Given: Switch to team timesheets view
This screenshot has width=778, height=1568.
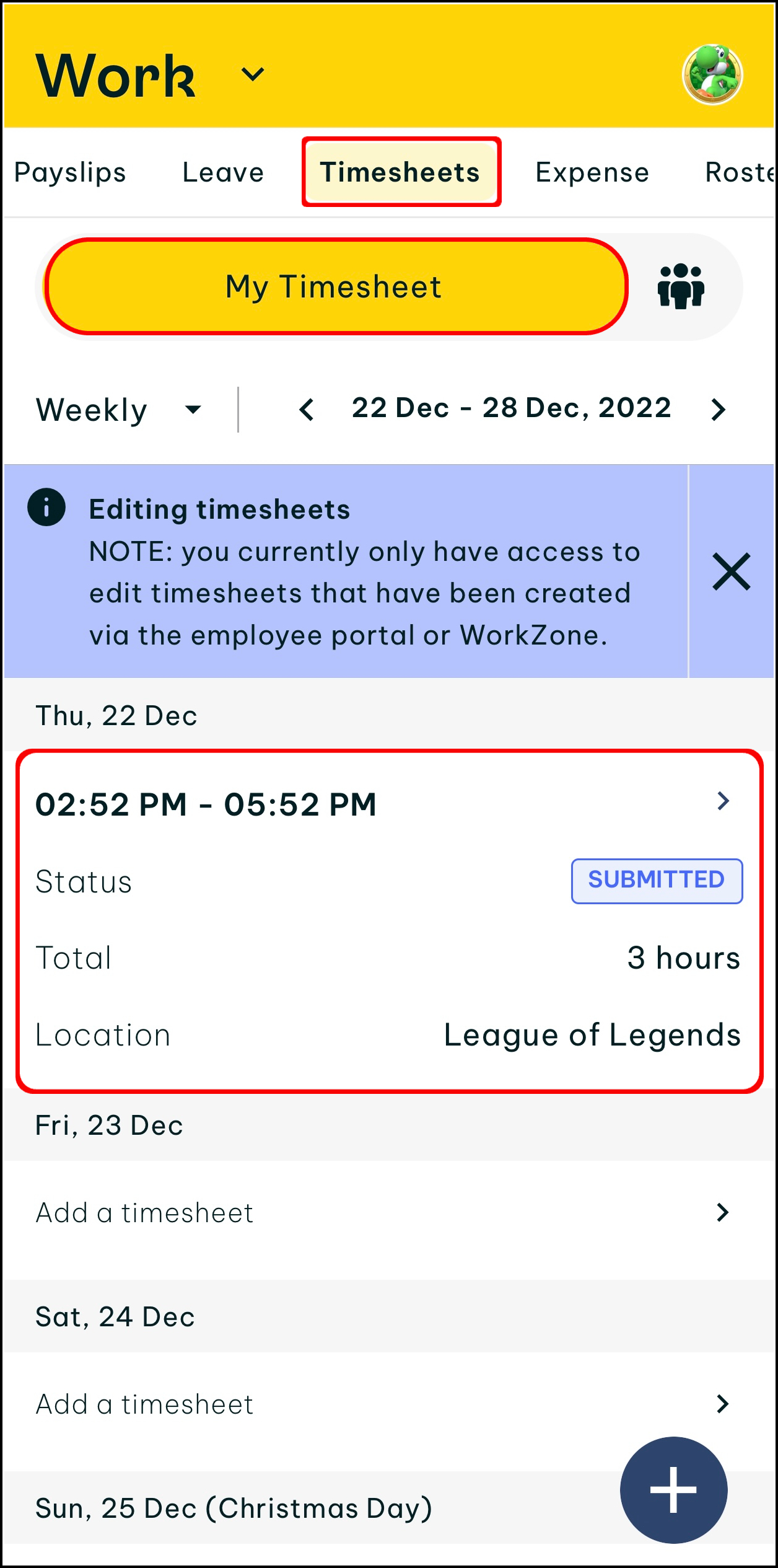Looking at the screenshot, I should (681, 287).
